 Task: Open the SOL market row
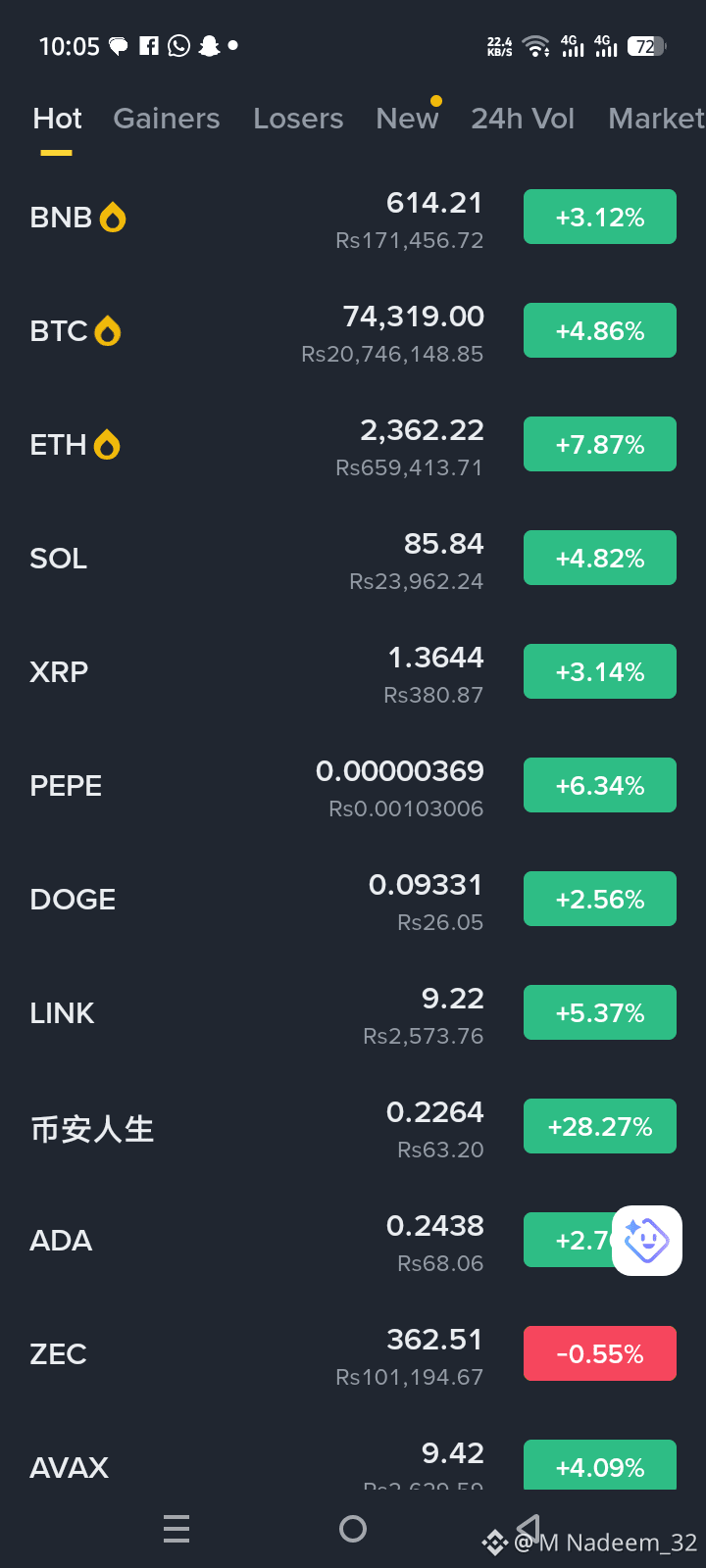pyautogui.click(x=353, y=559)
